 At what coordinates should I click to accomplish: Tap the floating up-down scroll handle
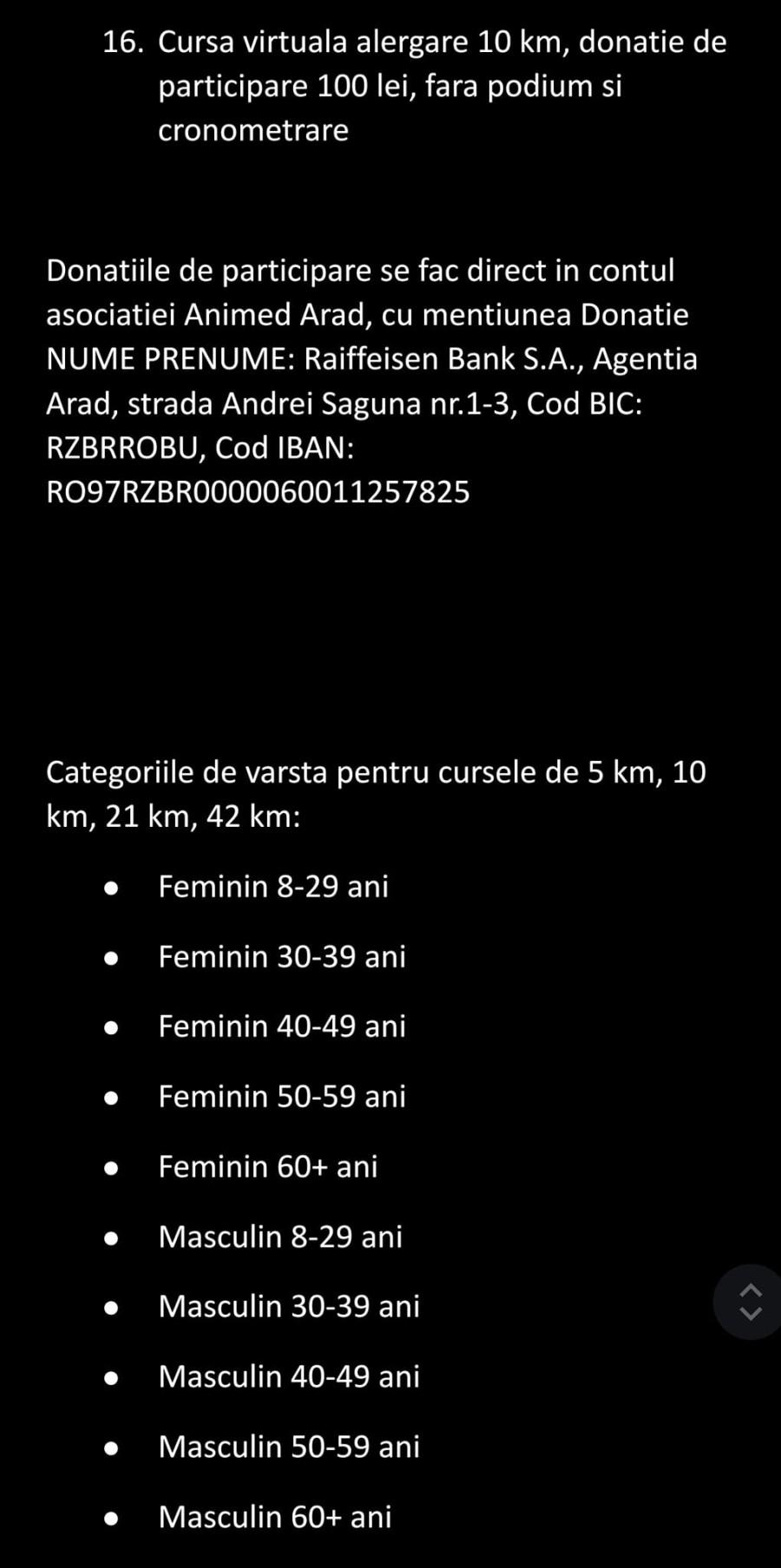[750, 1302]
